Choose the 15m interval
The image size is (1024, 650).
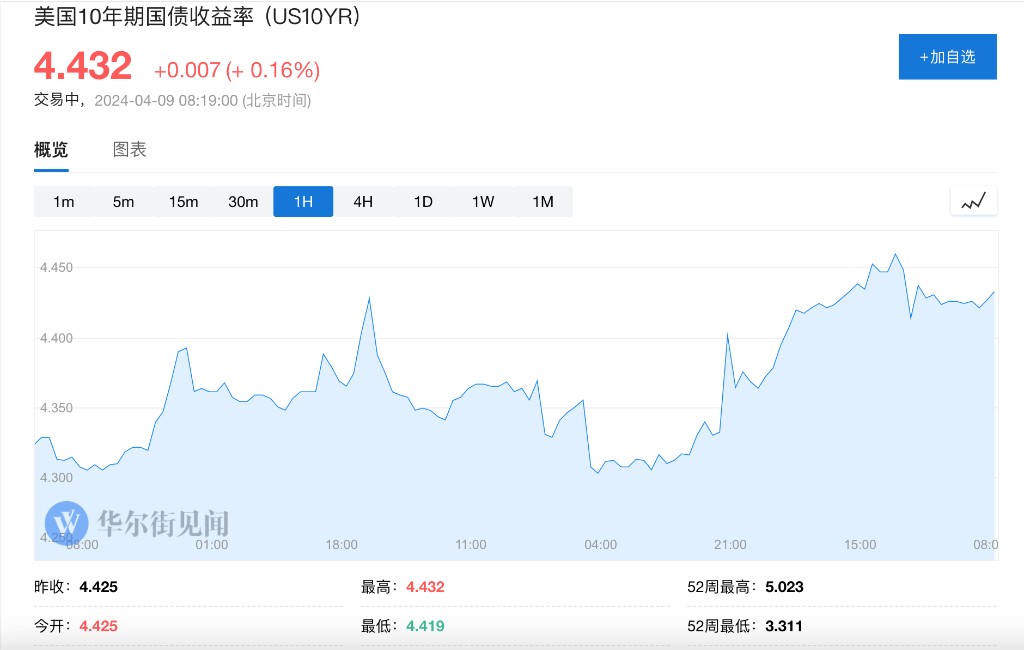(x=183, y=202)
